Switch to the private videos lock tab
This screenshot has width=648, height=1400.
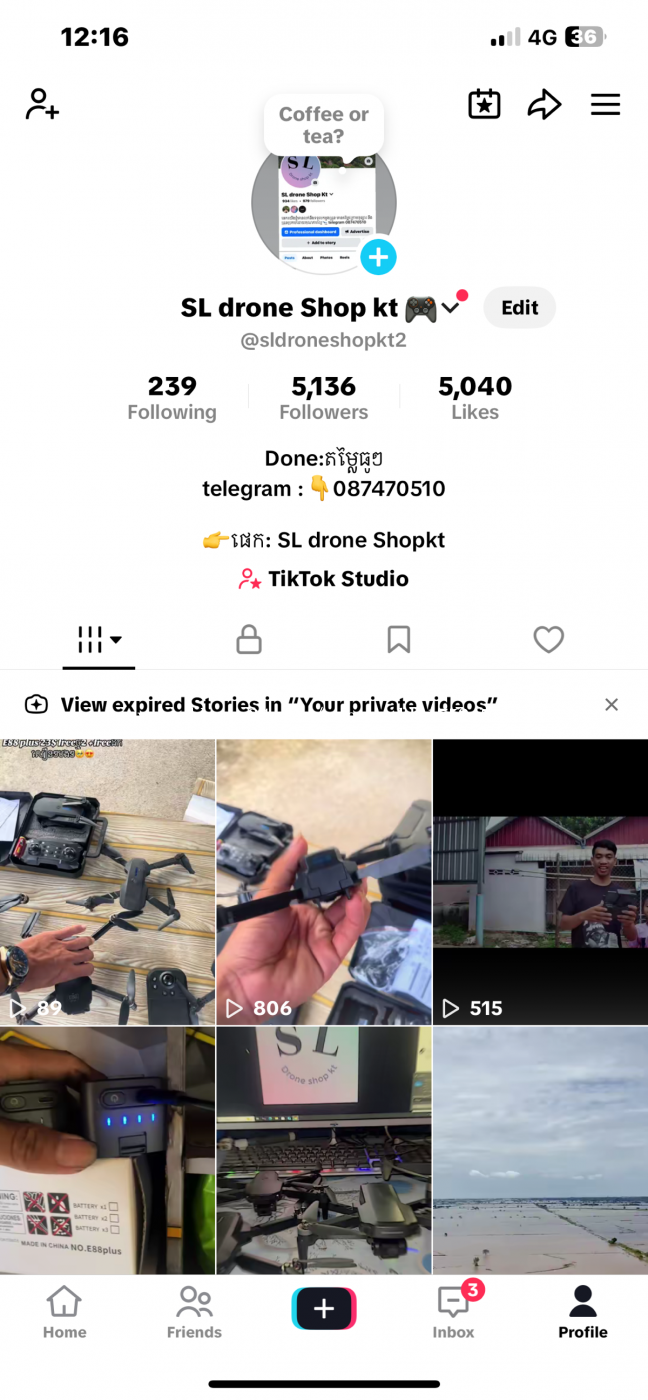tap(249, 640)
